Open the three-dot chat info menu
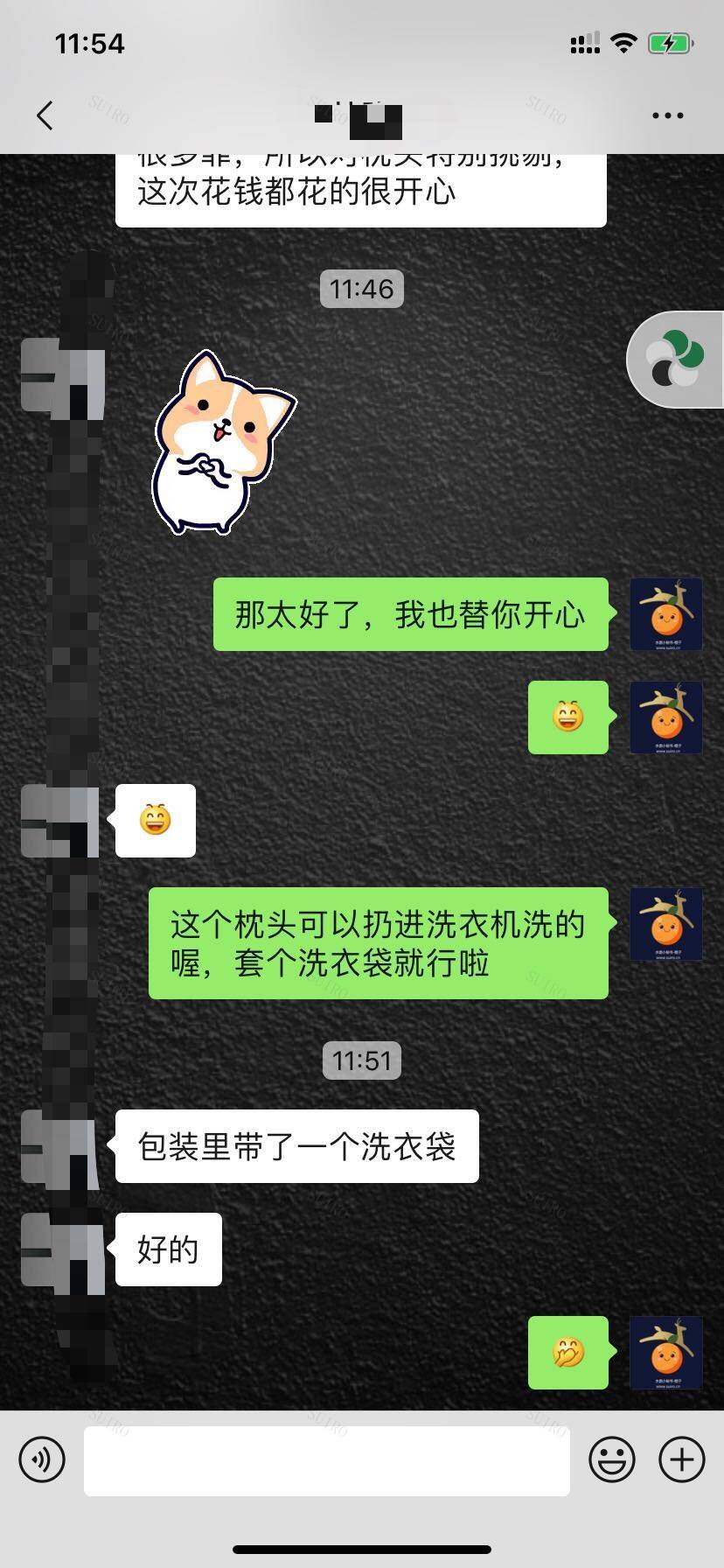The height and width of the screenshot is (1568, 724). pos(667,115)
